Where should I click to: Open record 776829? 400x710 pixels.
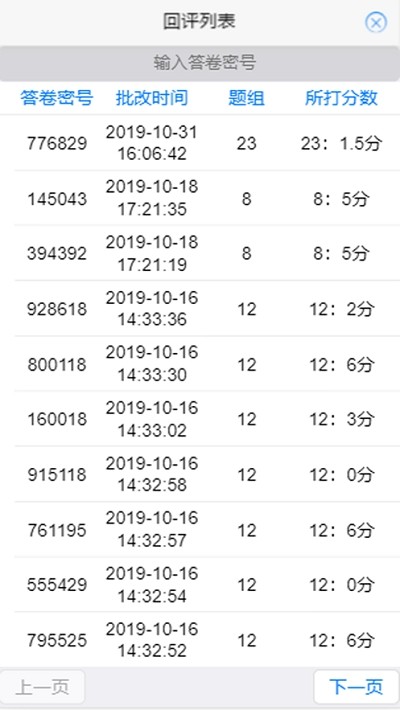click(x=200, y=143)
